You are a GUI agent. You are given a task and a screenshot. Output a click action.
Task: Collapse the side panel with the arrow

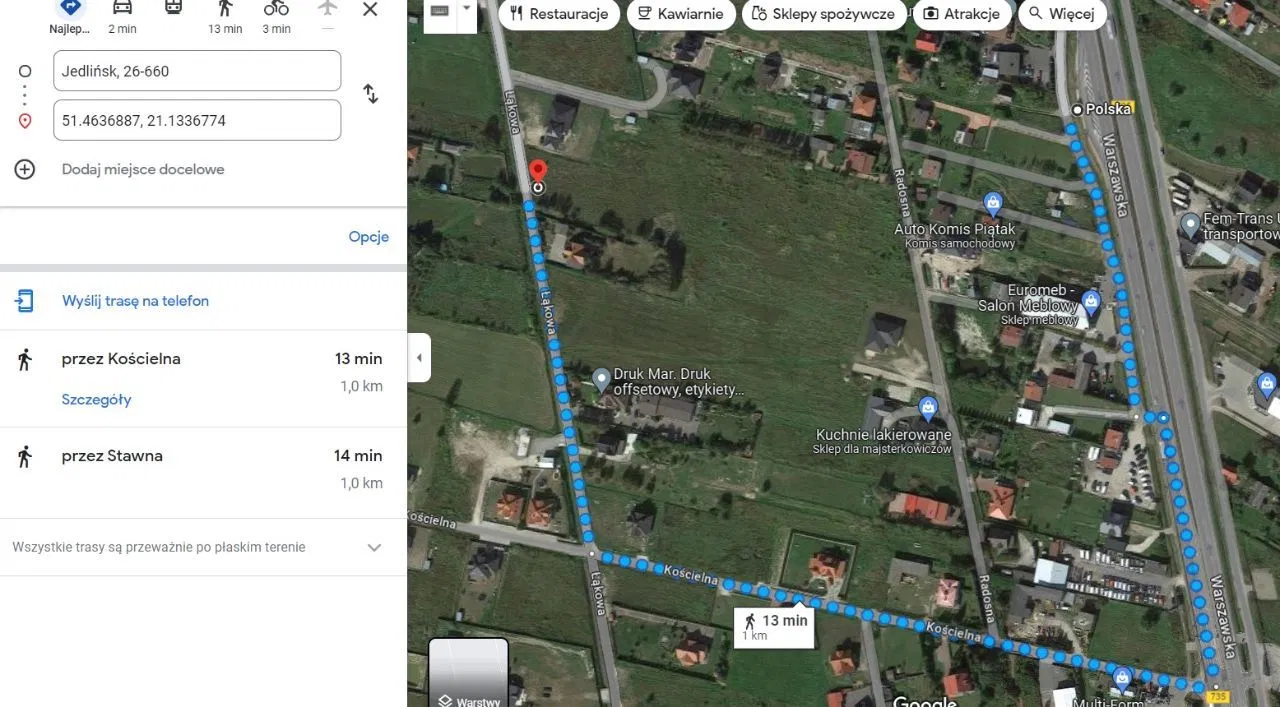[419, 357]
